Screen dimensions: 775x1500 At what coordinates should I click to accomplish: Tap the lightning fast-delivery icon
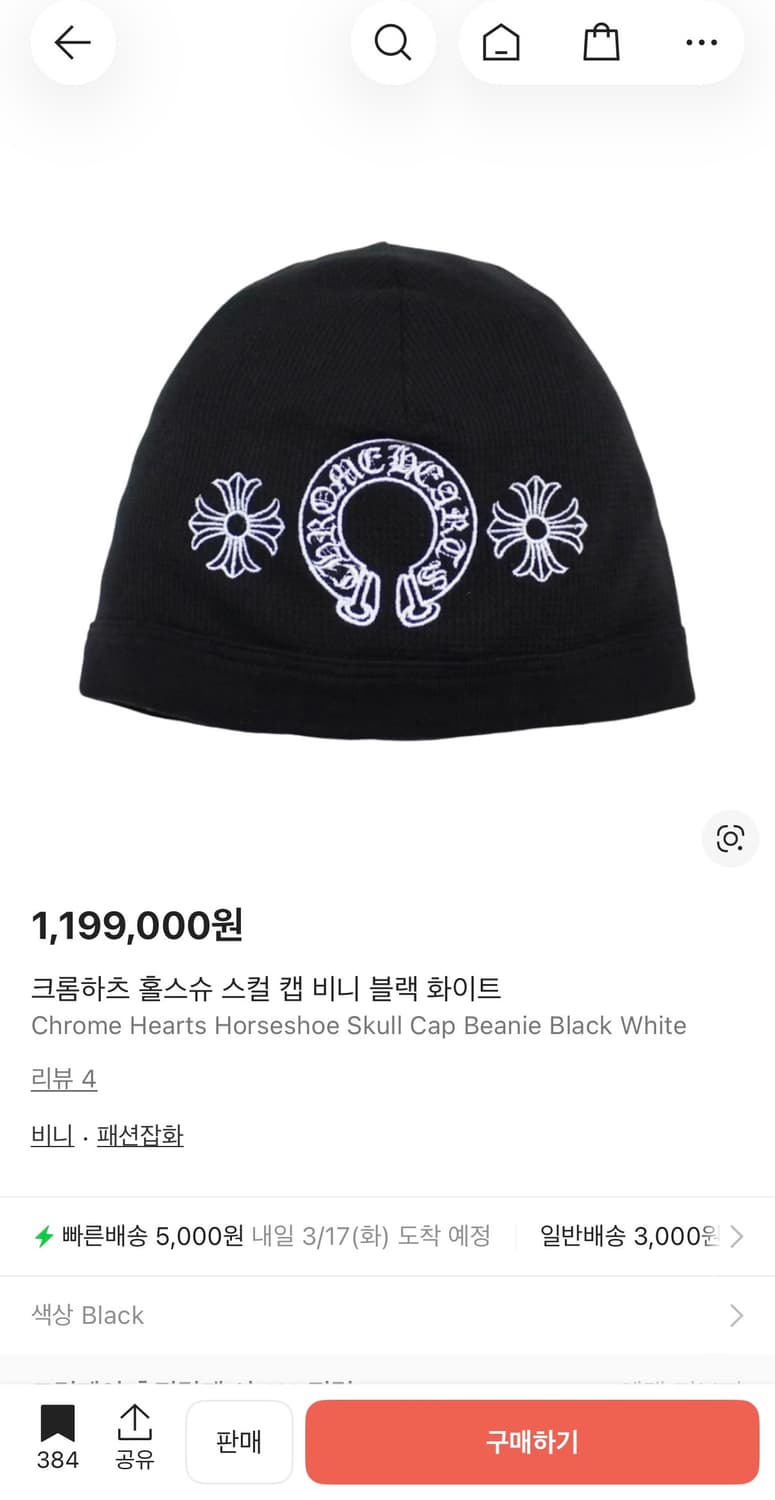click(x=42, y=1236)
